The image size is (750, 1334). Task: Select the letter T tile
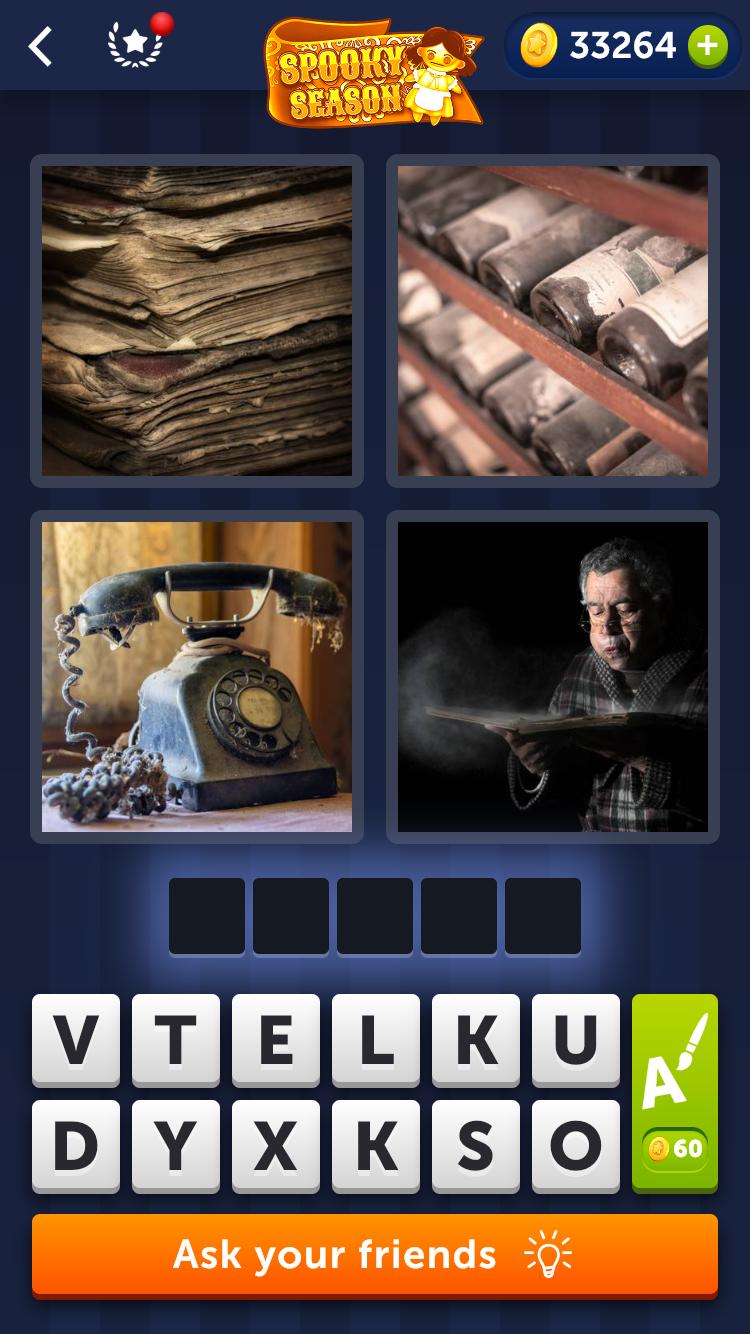176,1040
